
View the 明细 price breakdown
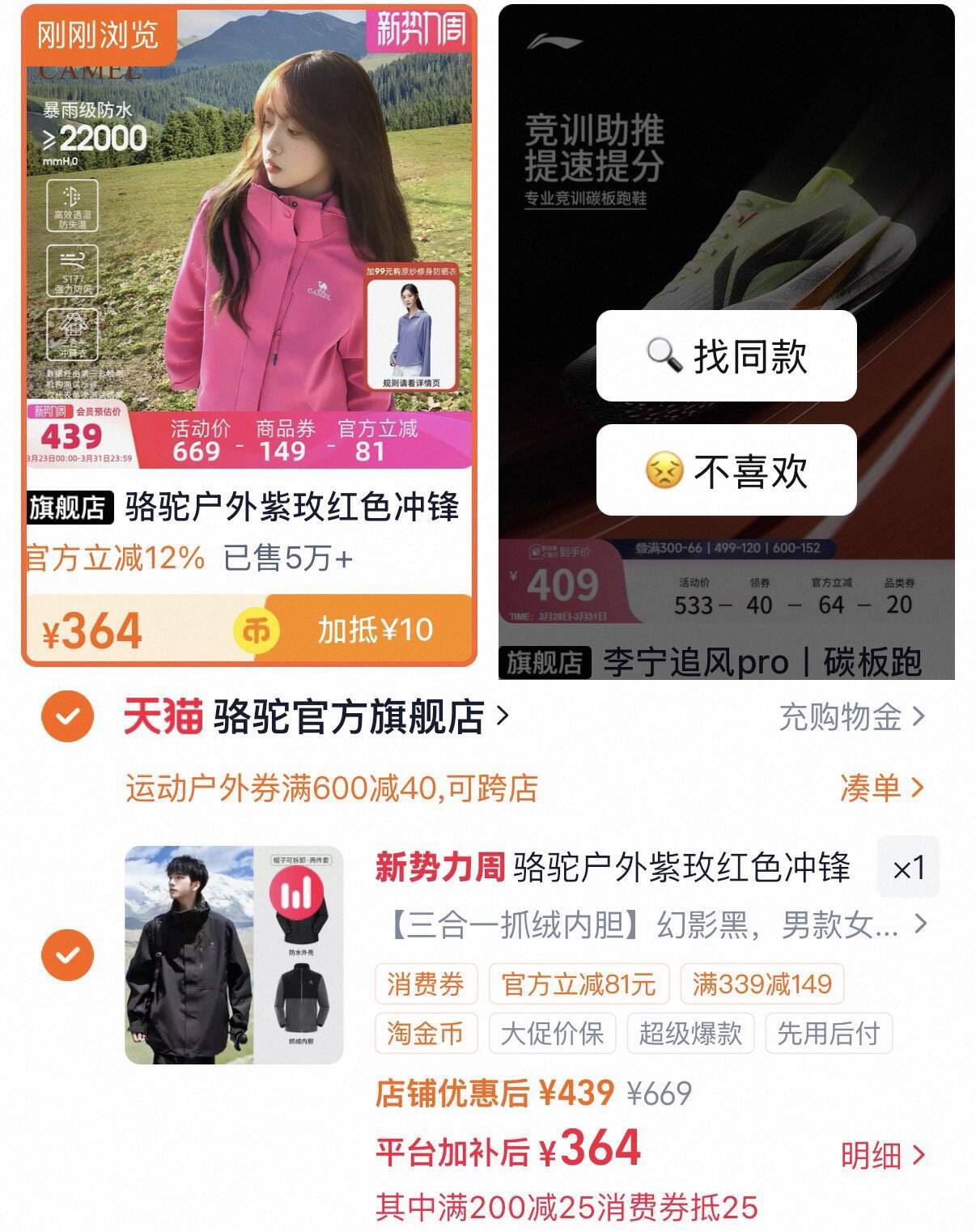pyautogui.click(x=881, y=1155)
